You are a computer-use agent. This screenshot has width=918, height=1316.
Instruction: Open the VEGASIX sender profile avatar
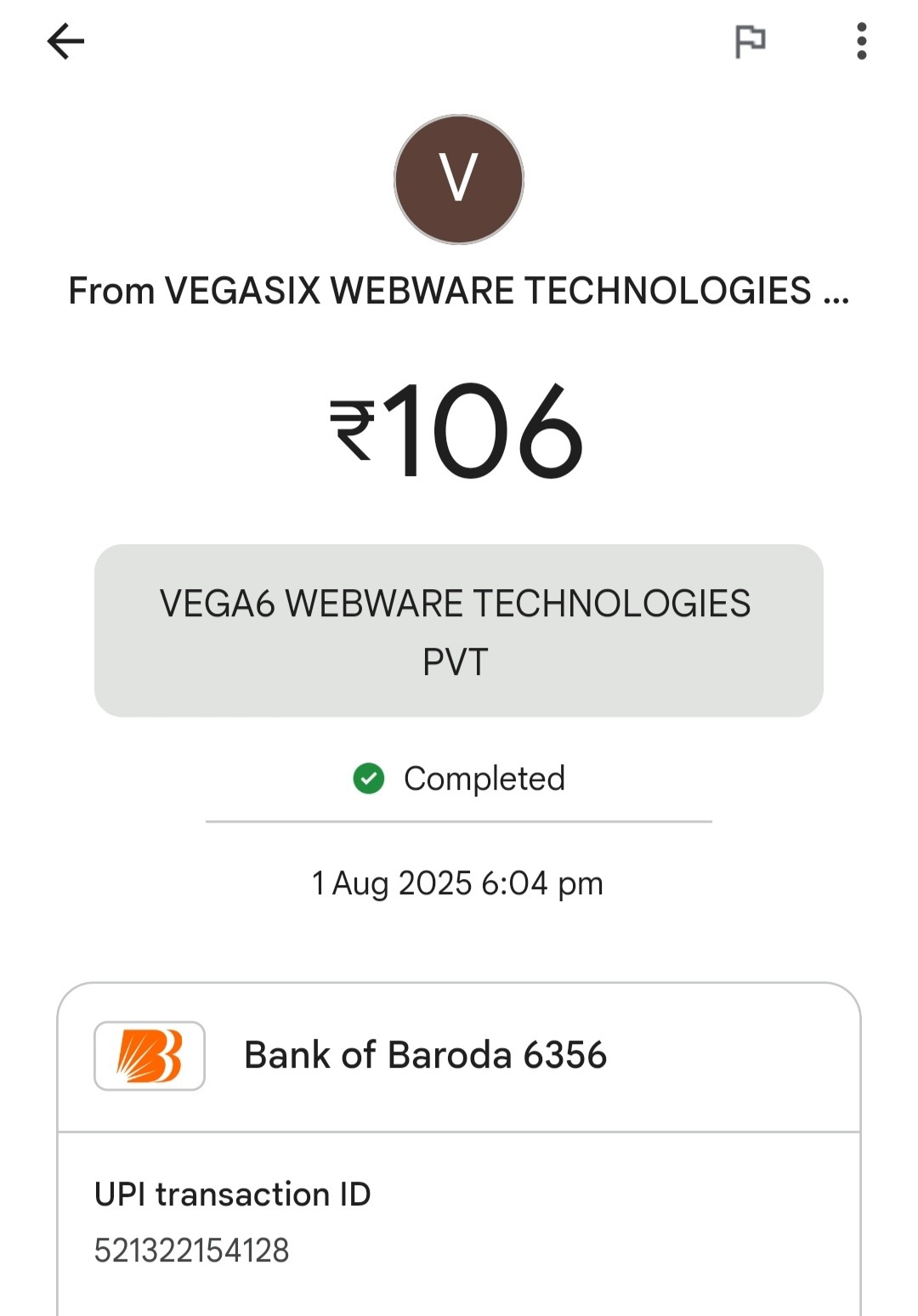459,179
